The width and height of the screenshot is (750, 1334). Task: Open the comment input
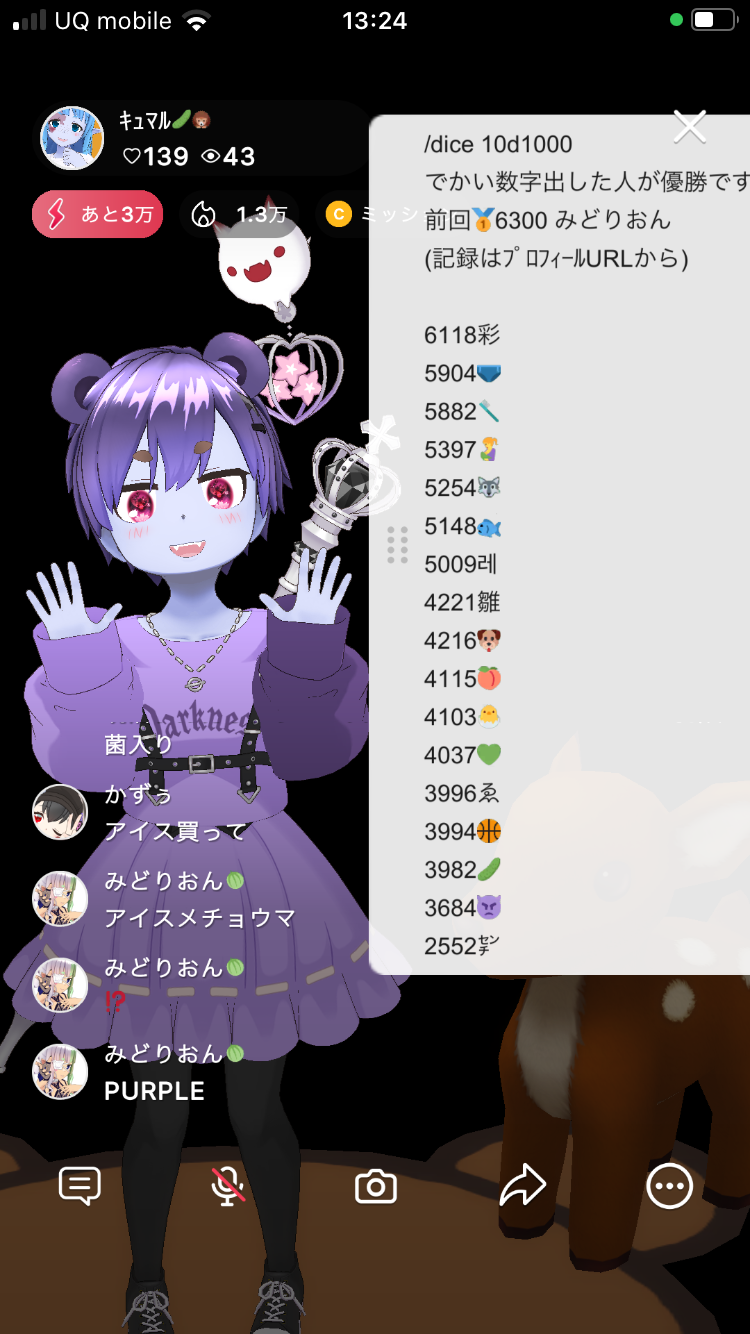tap(80, 1186)
